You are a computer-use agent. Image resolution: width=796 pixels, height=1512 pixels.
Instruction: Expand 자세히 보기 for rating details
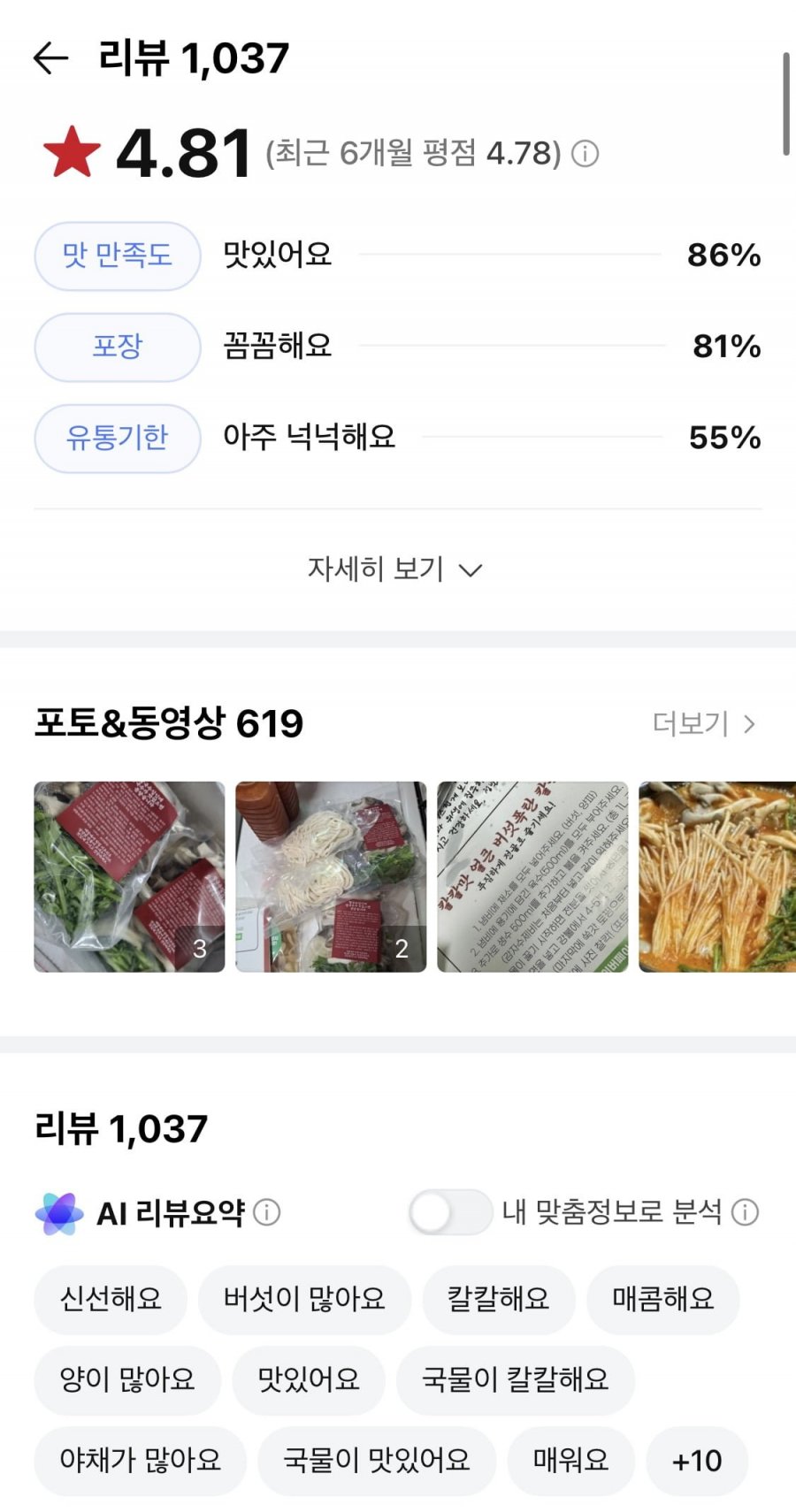pos(394,569)
